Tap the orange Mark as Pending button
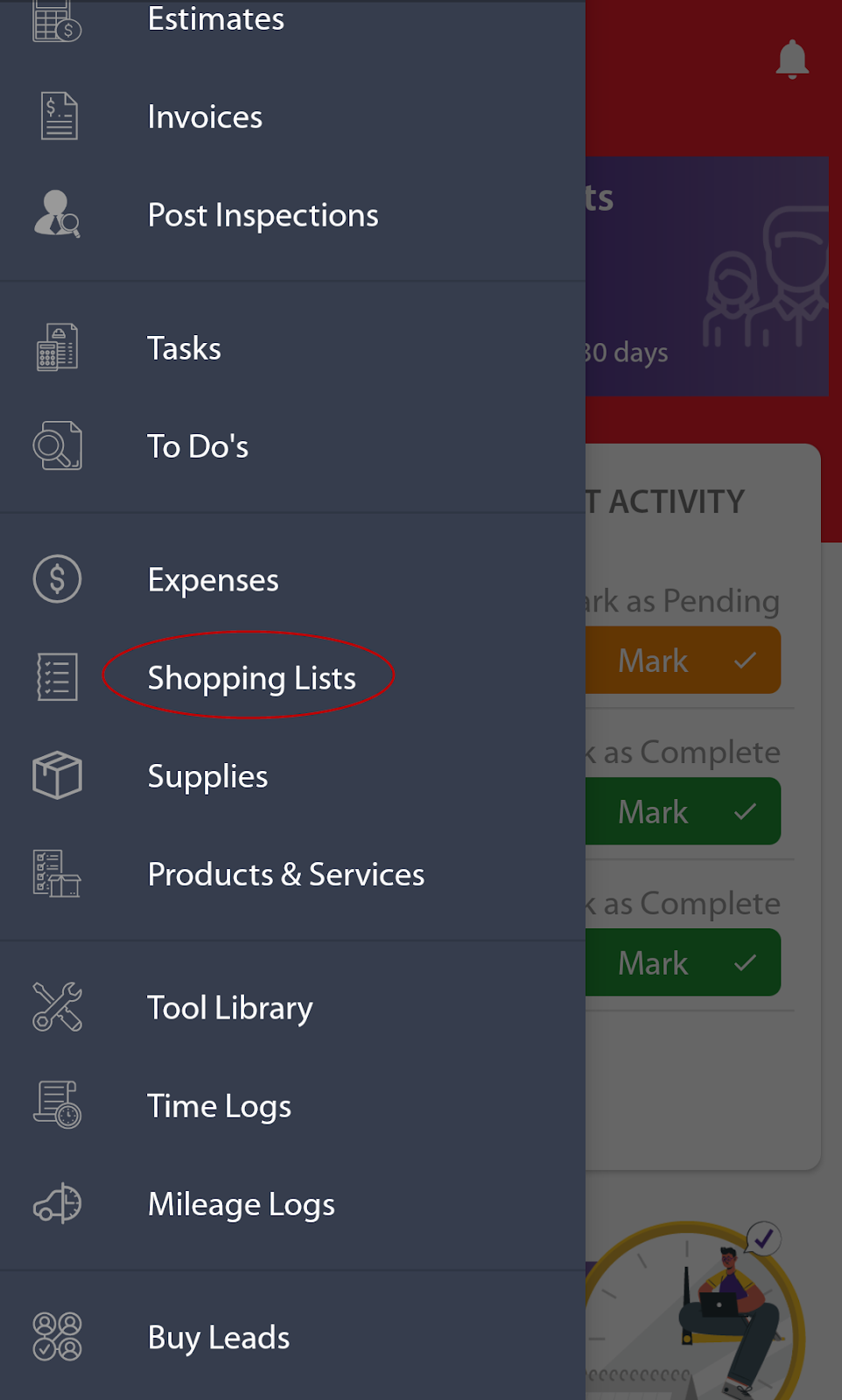Image resolution: width=842 pixels, height=1400 pixels. [683, 661]
